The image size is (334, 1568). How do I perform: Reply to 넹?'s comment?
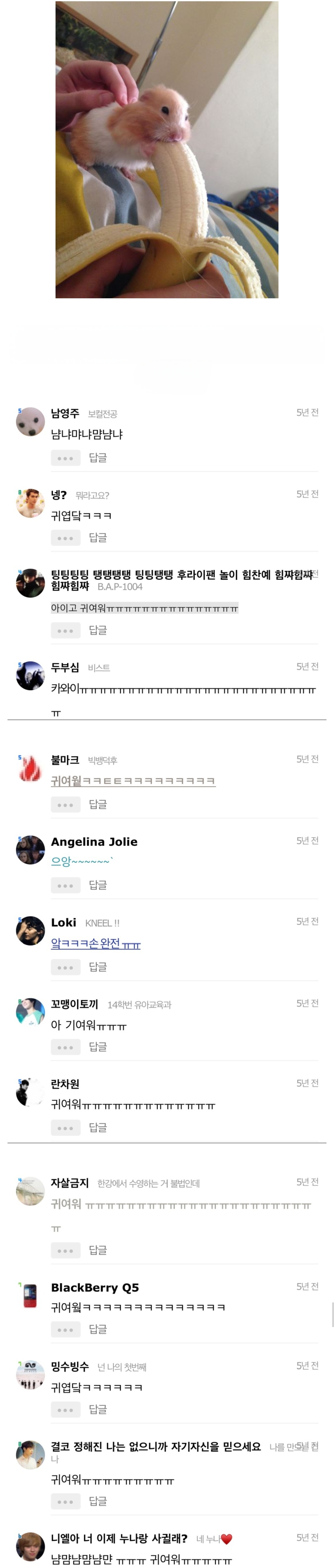(x=97, y=537)
